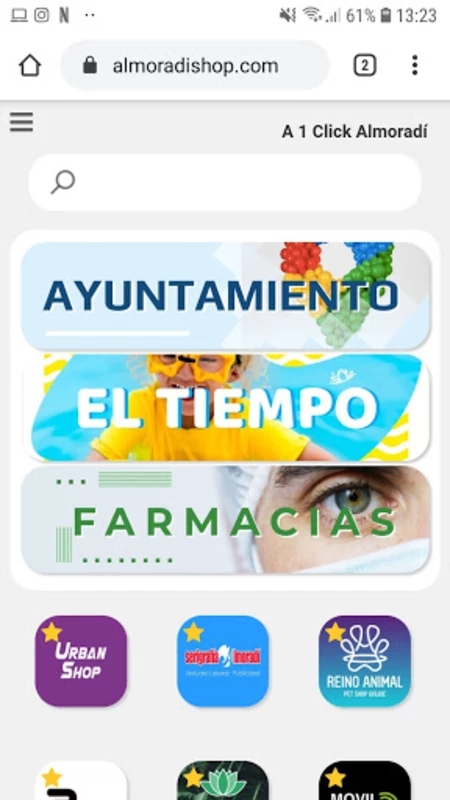Open the Reino Animal pet shop tile
The height and width of the screenshot is (800, 450).
364,661
